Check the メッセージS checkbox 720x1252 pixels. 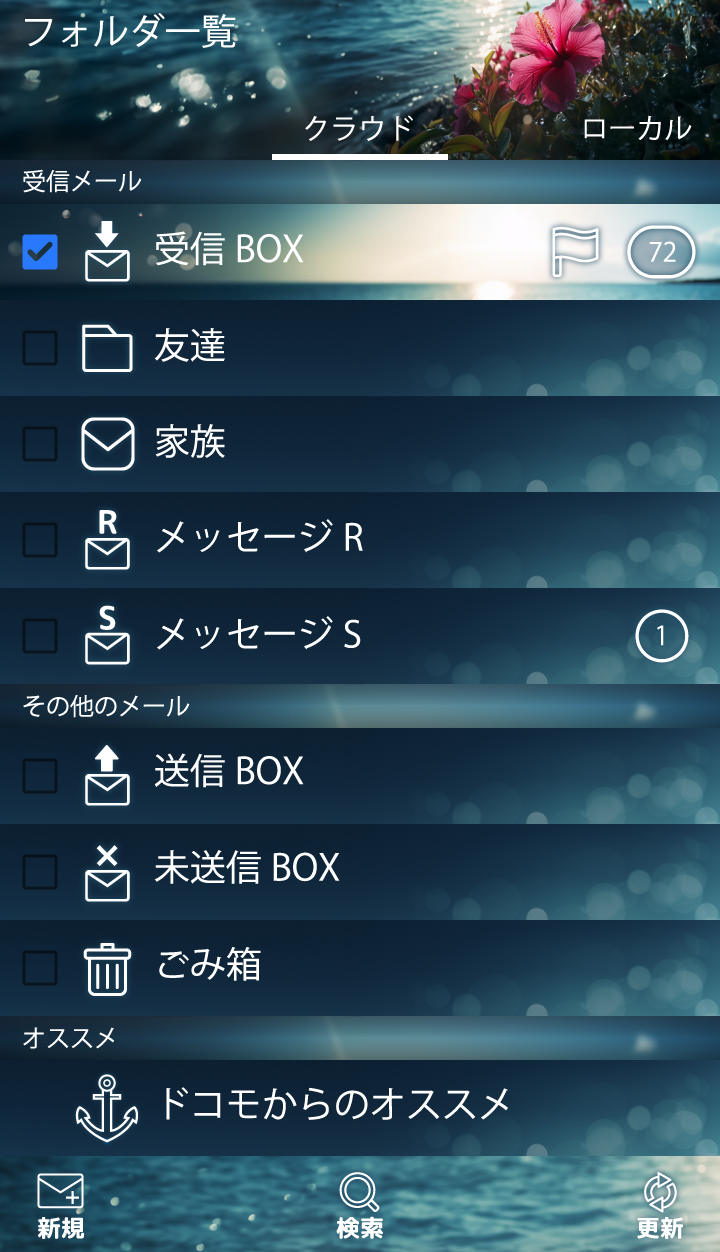point(40,636)
